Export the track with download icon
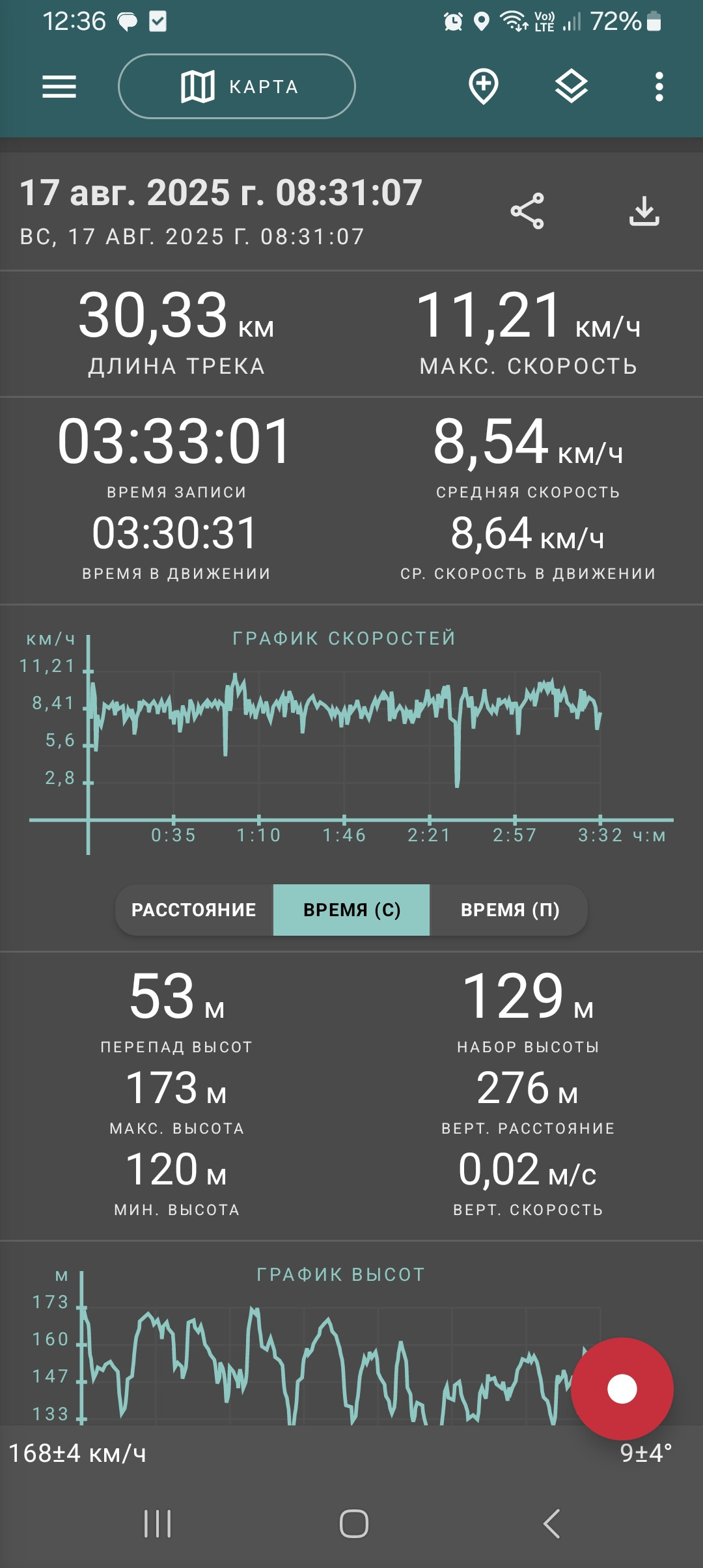Screen dimensions: 703x1568 (644, 211)
